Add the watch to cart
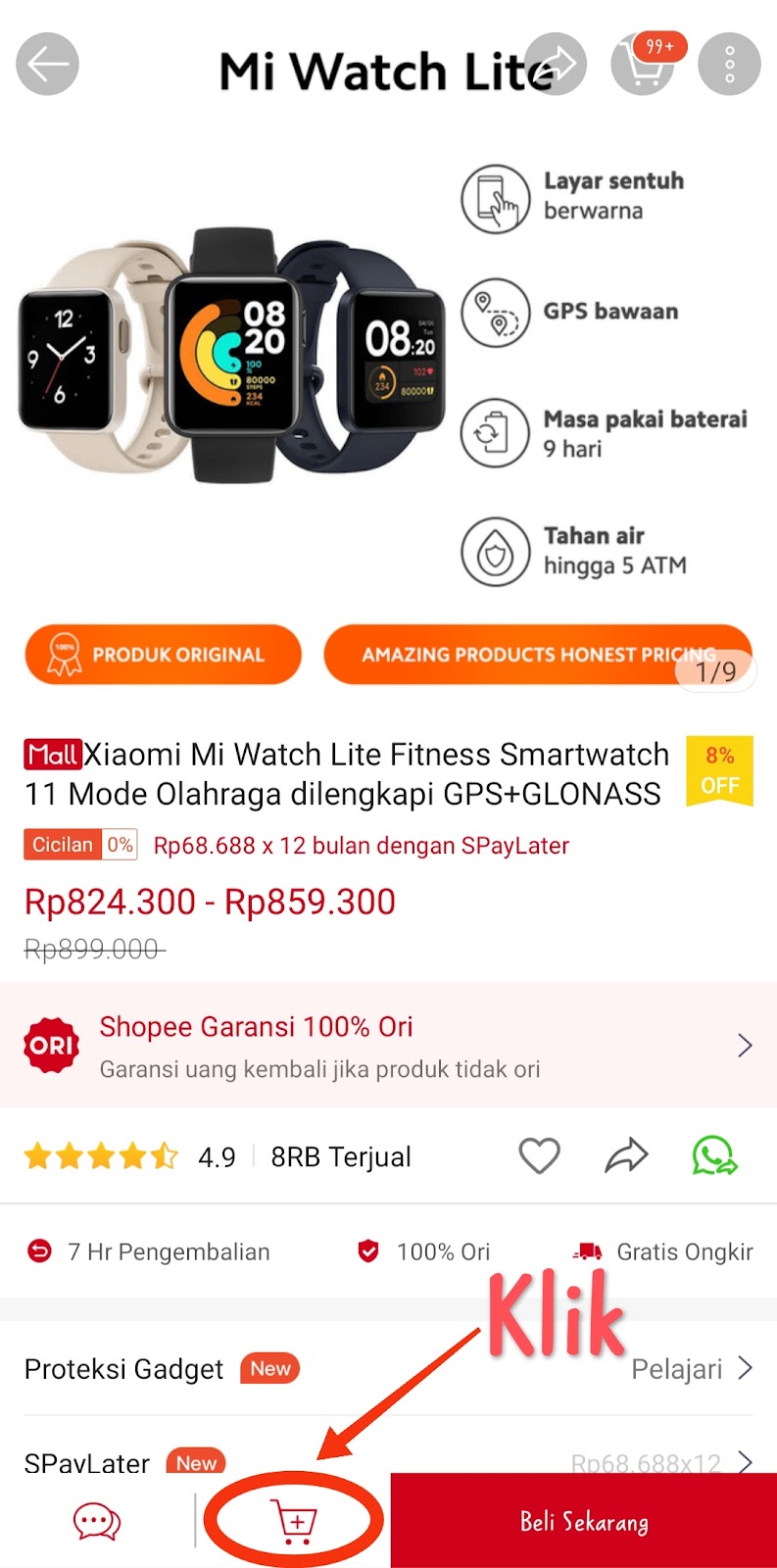777x1568 pixels. [x=295, y=1521]
